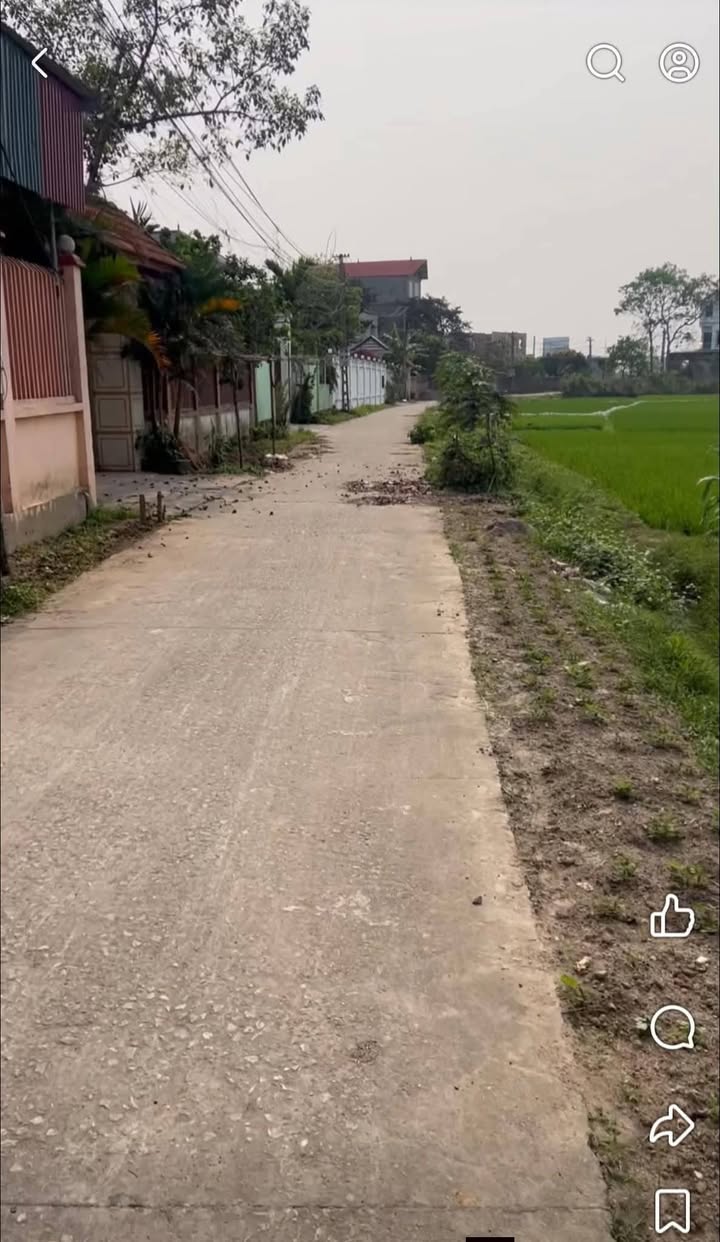Image resolution: width=720 pixels, height=1242 pixels.
Task: Like this video with thumbs up
Action: coord(672,916)
